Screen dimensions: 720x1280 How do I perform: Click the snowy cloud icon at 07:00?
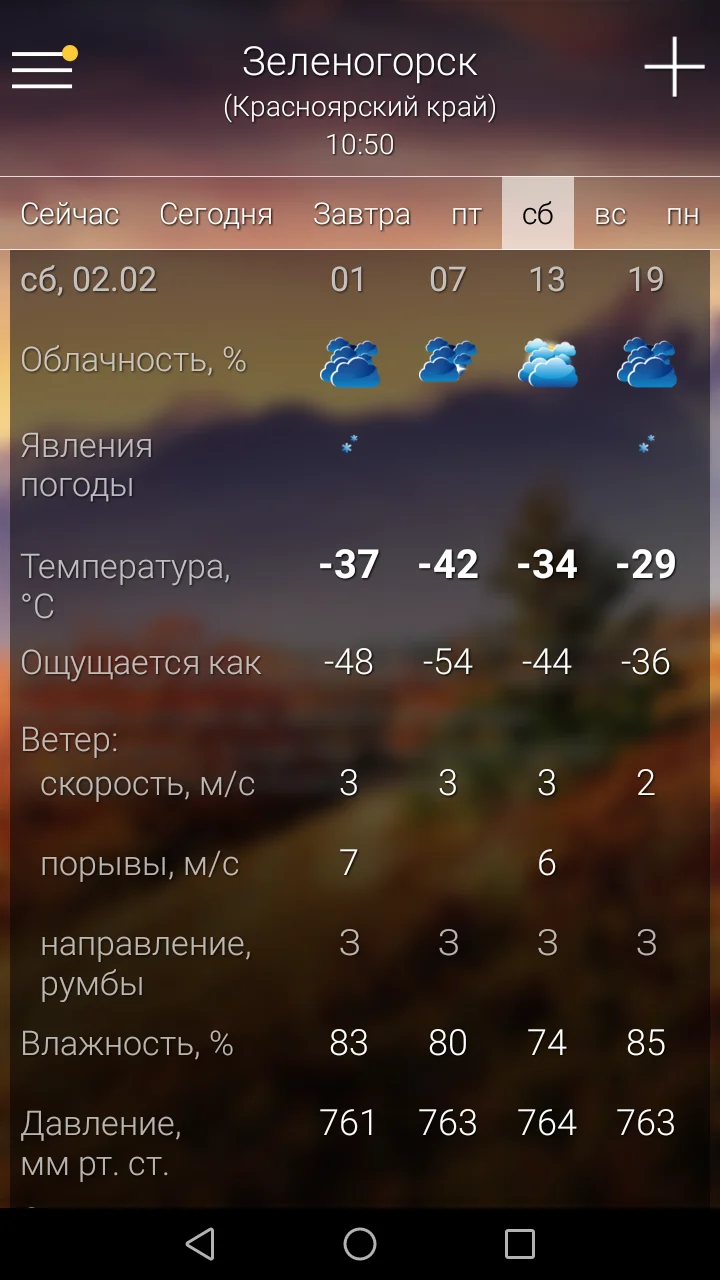[448, 363]
